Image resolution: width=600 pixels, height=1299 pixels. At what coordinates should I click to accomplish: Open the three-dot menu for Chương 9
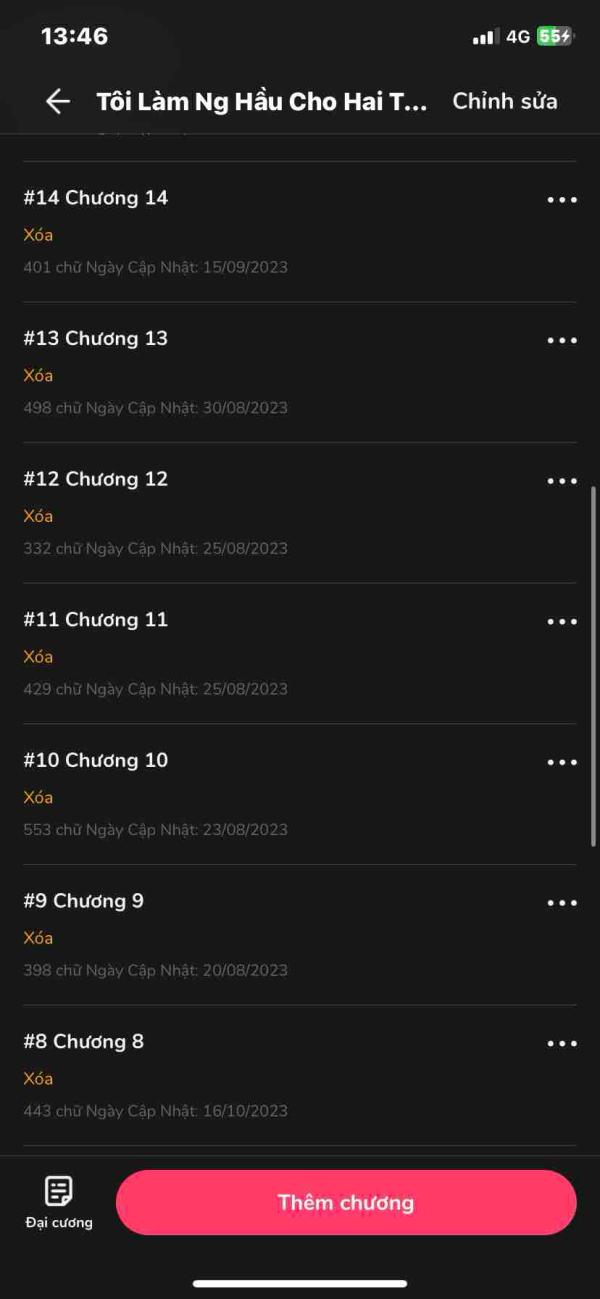[562, 903]
